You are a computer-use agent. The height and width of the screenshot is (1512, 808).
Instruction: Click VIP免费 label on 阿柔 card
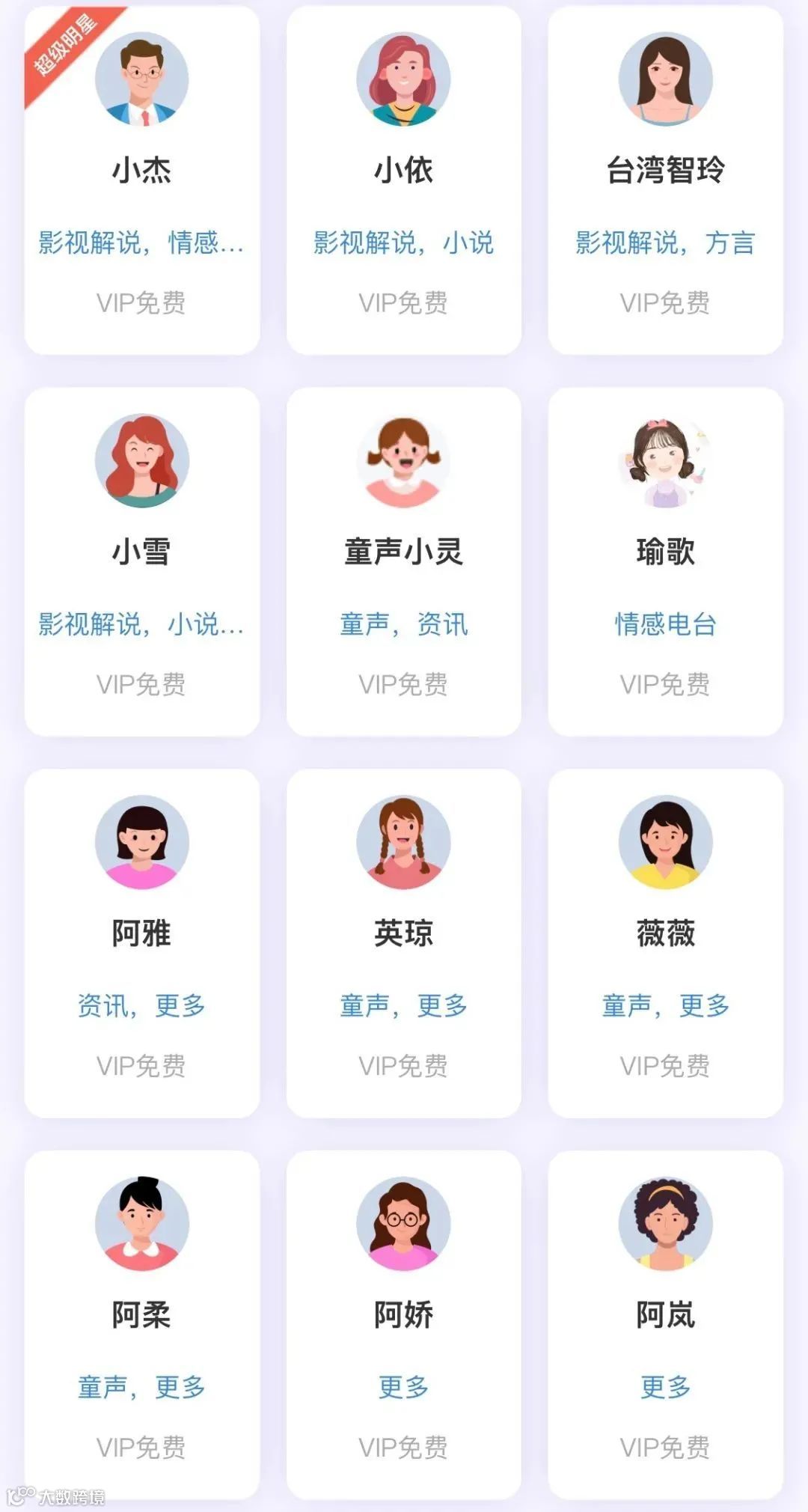click(x=142, y=1446)
